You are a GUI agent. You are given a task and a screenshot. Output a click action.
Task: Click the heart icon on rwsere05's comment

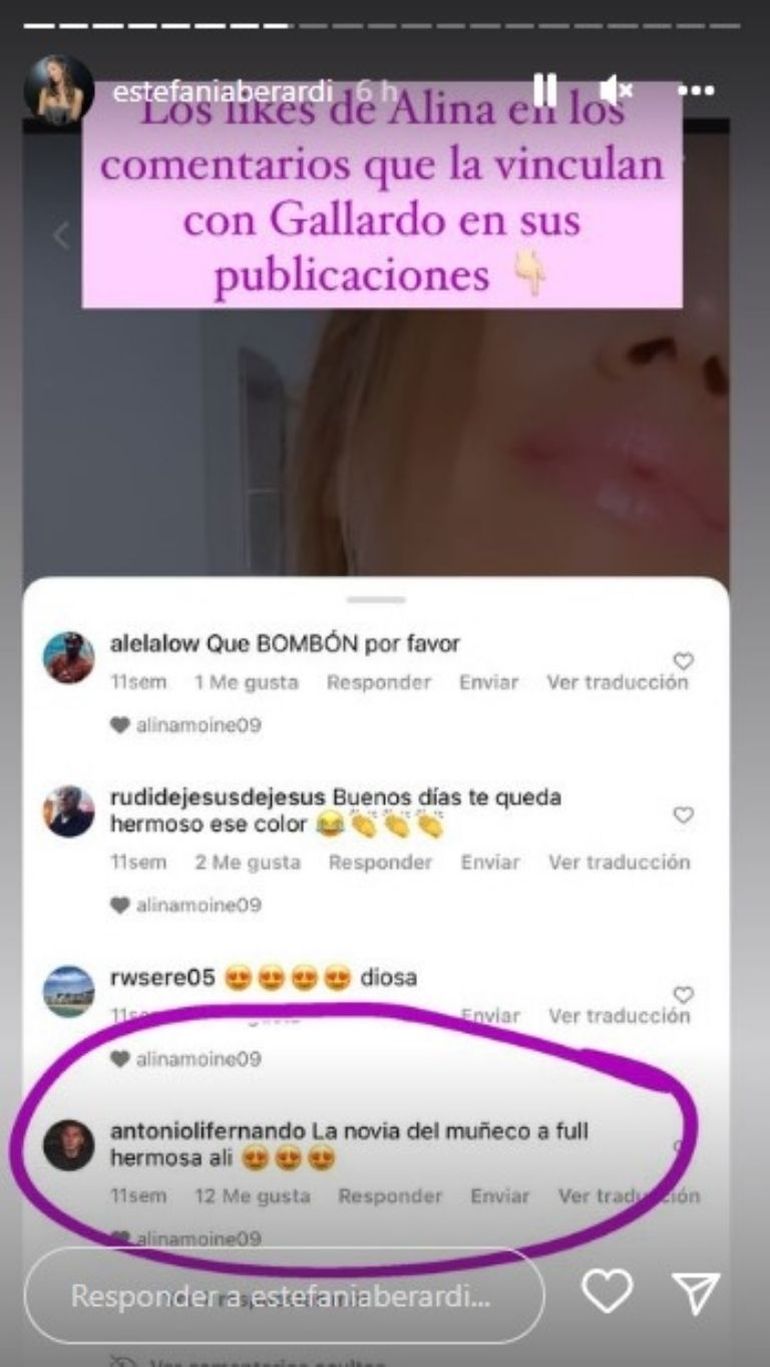point(685,994)
